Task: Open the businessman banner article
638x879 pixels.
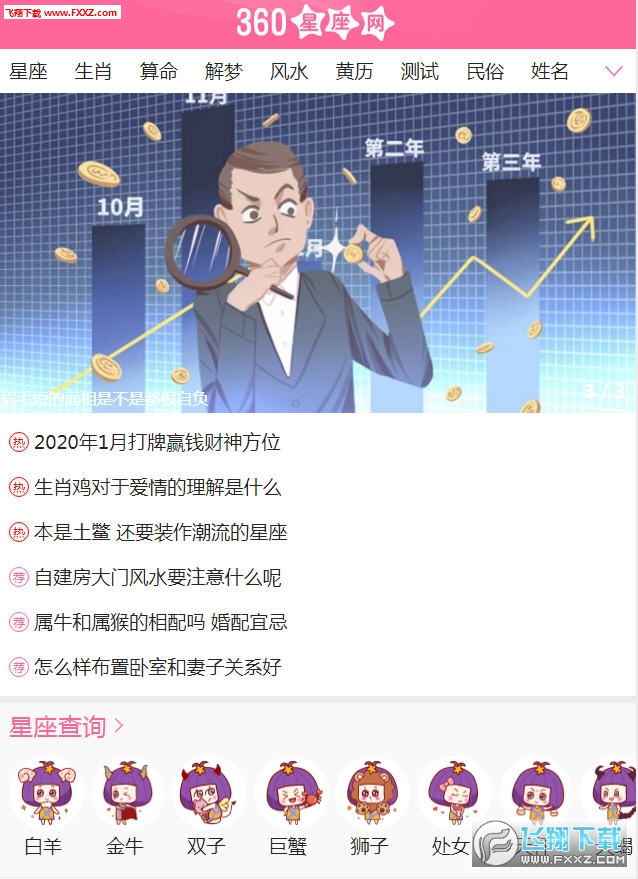Action: pyautogui.click(x=318, y=255)
